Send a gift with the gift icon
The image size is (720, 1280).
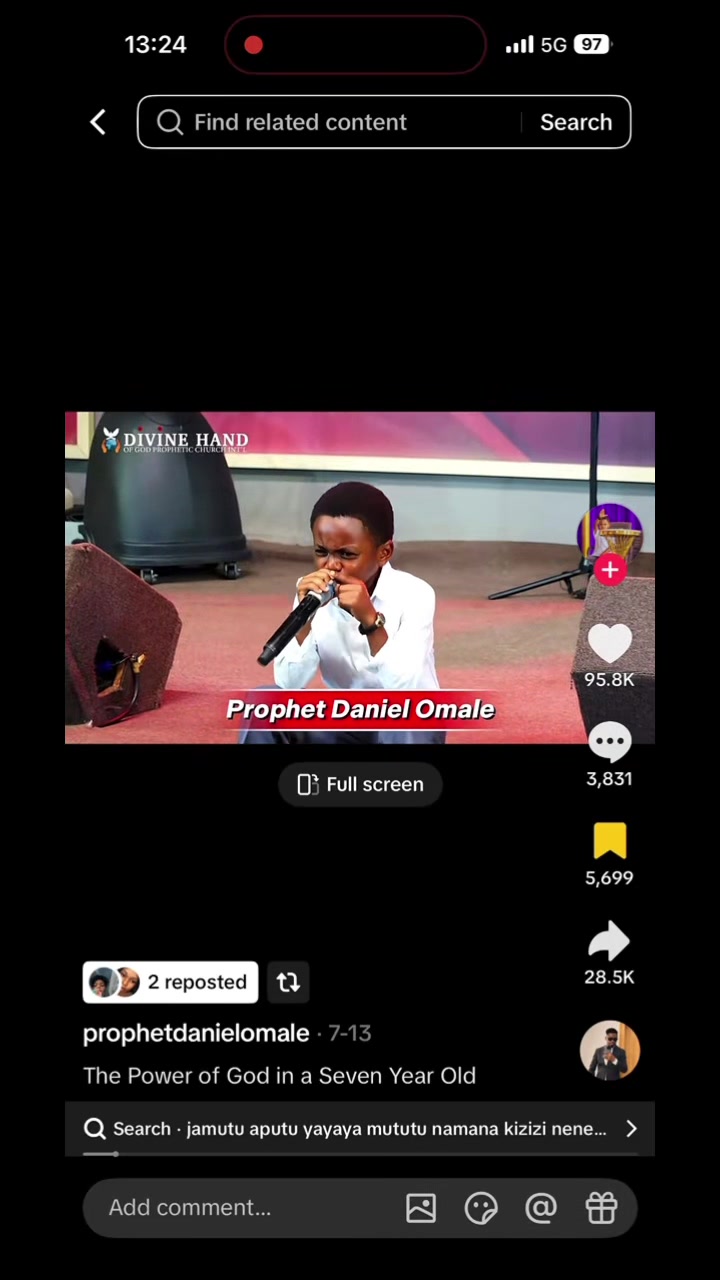[601, 1207]
